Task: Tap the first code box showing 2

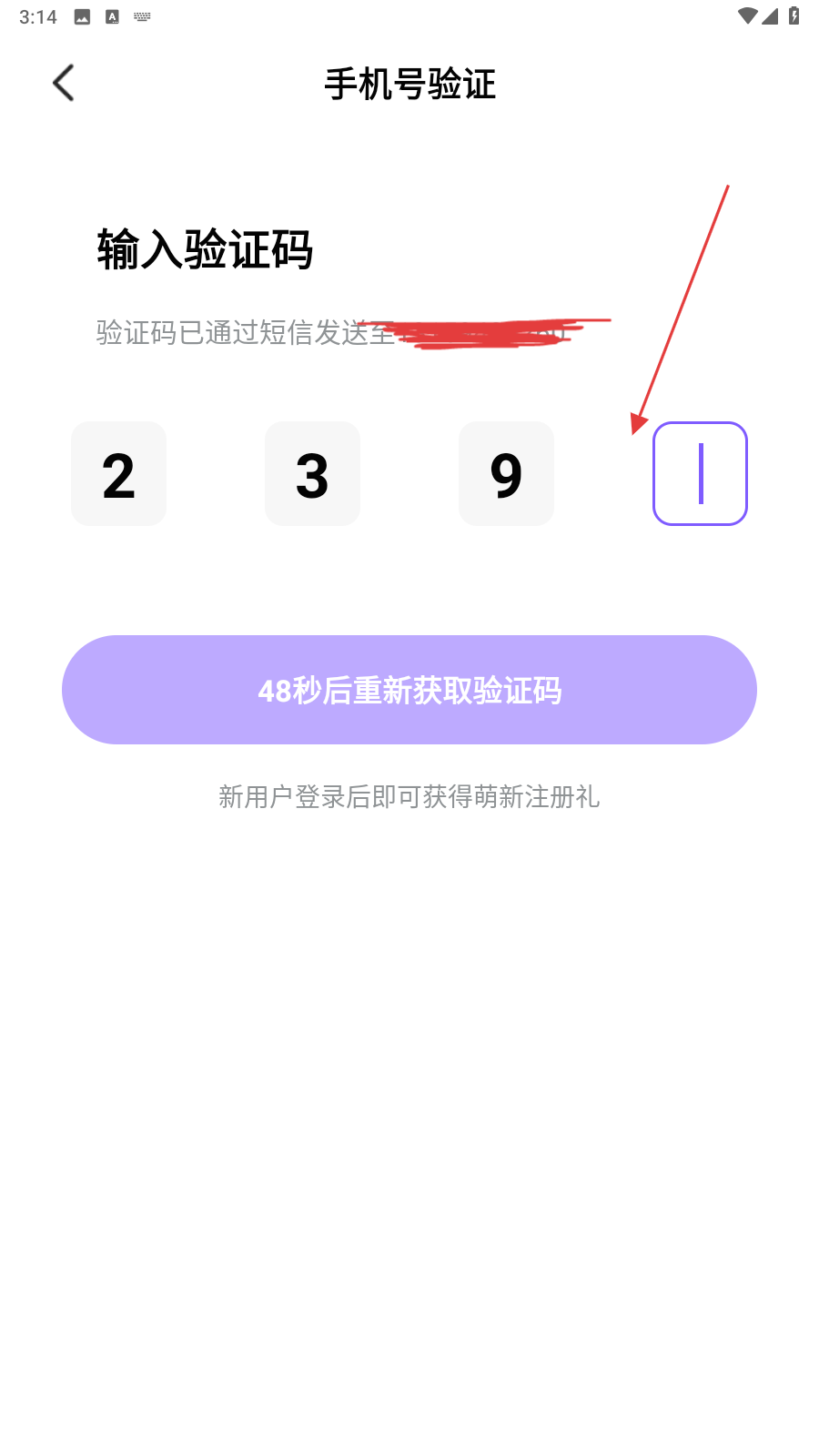Action: [x=119, y=473]
